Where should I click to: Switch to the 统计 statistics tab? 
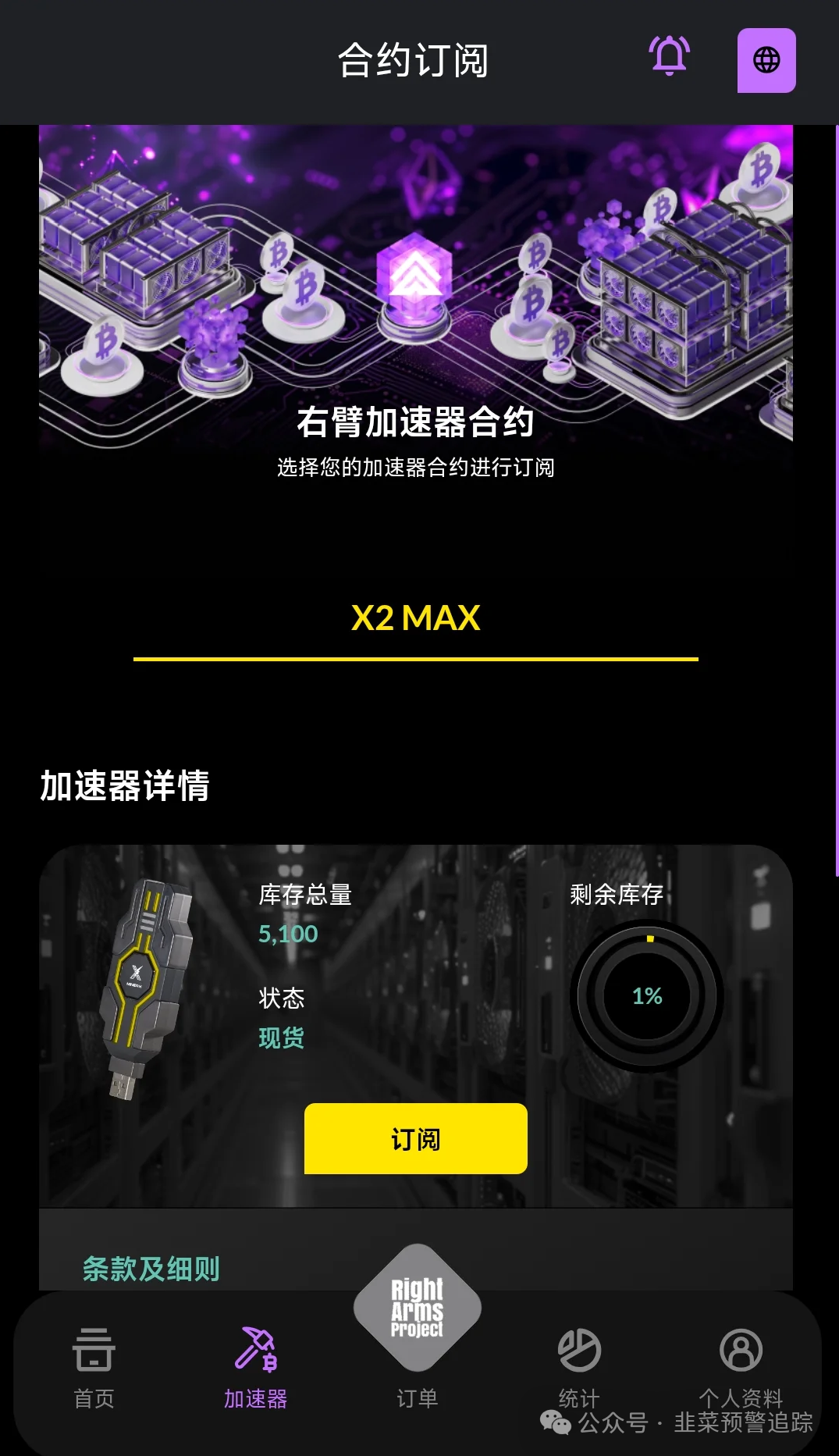[x=578, y=1362]
